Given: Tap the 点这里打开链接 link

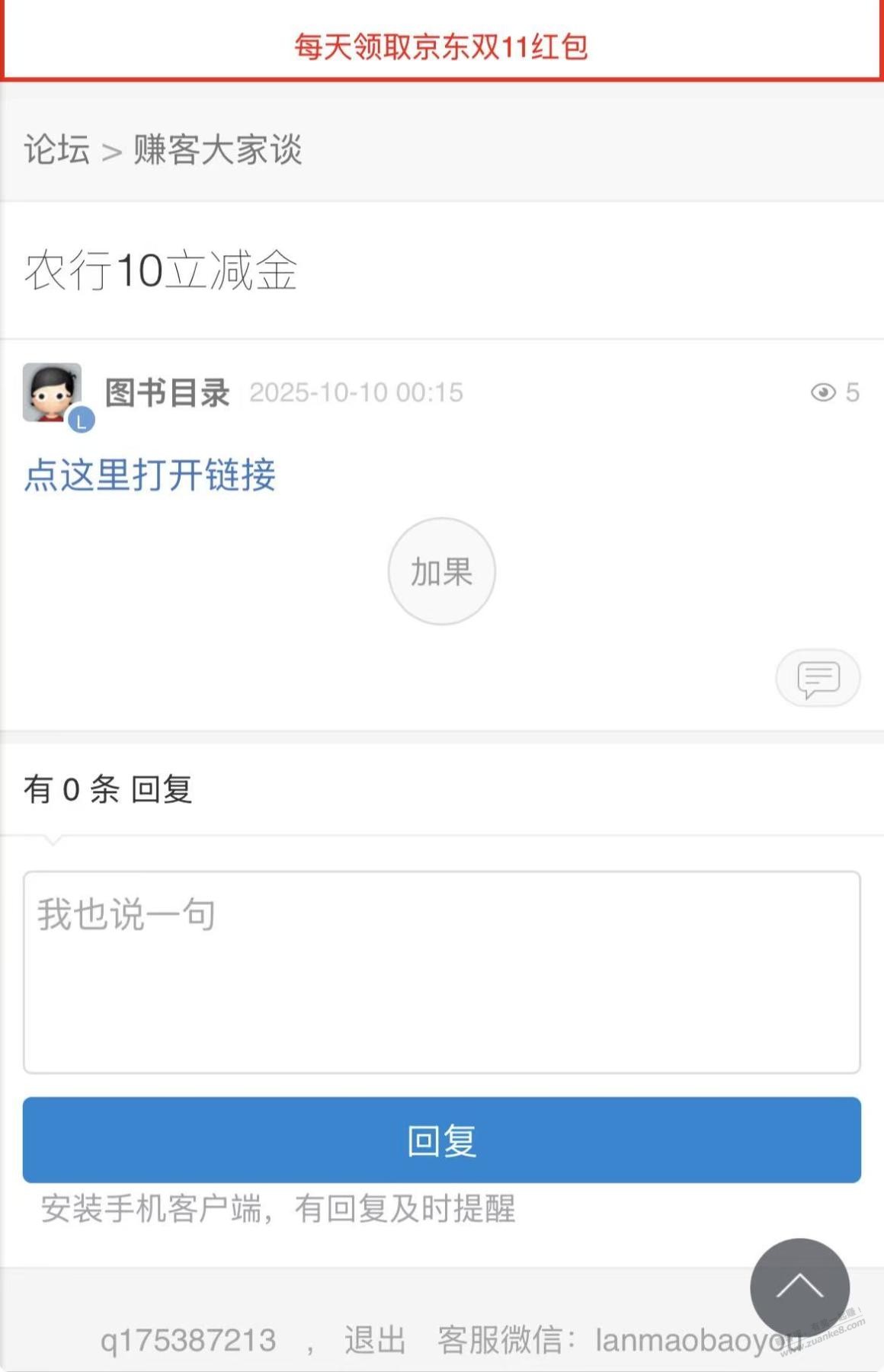Looking at the screenshot, I should tap(150, 475).
